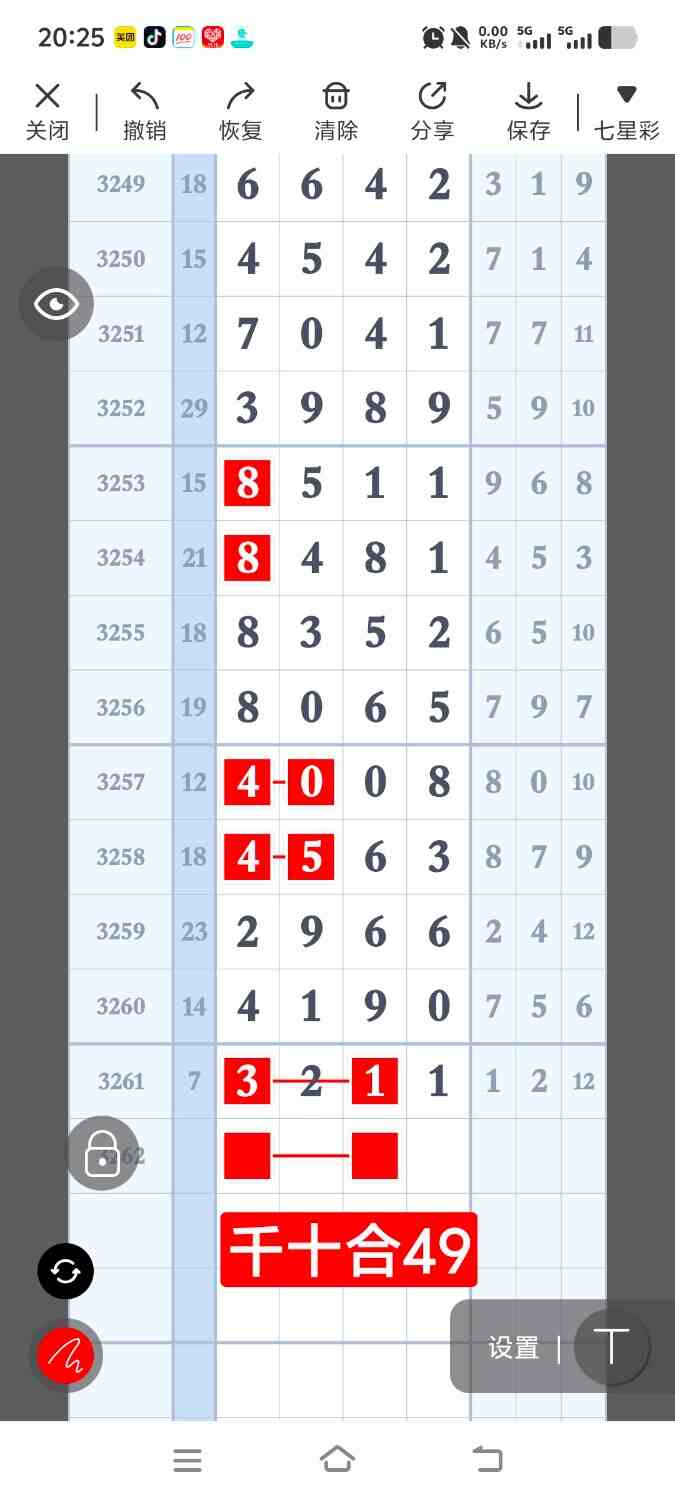Tap the black refresh button
This screenshot has width=675, height=1500.
pyautogui.click(x=66, y=1271)
